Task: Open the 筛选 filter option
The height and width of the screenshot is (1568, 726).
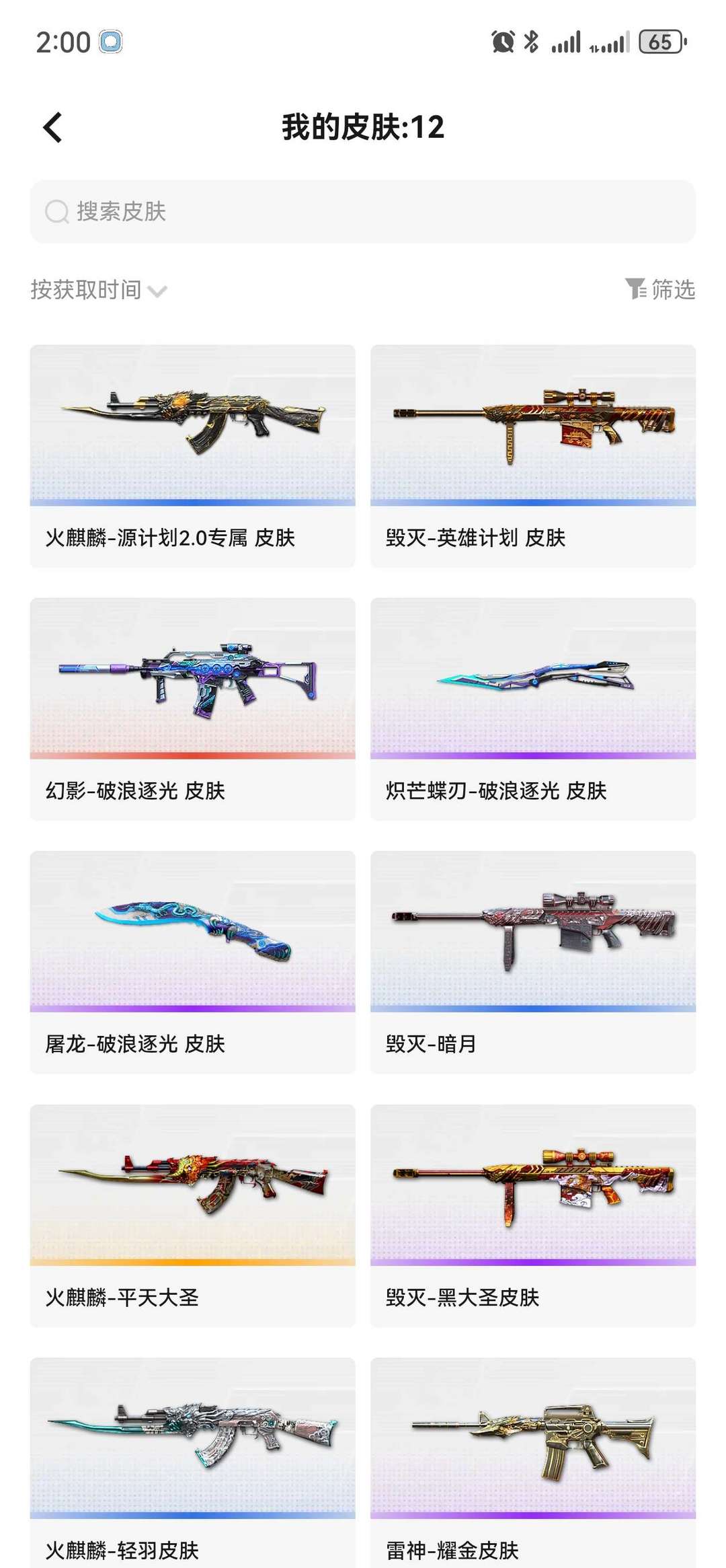Action: pos(660,289)
